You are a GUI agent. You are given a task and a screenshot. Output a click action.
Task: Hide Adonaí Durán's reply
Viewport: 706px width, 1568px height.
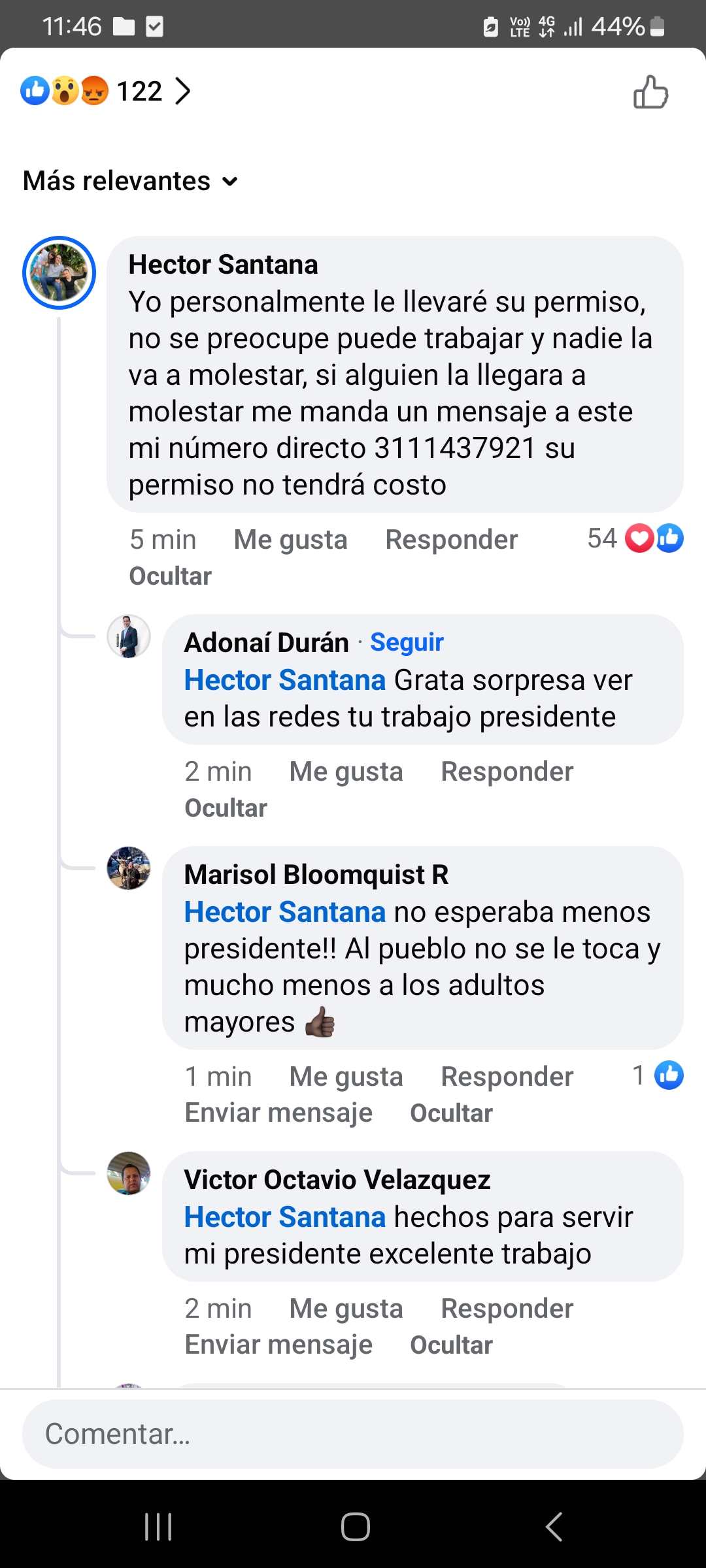coord(226,808)
